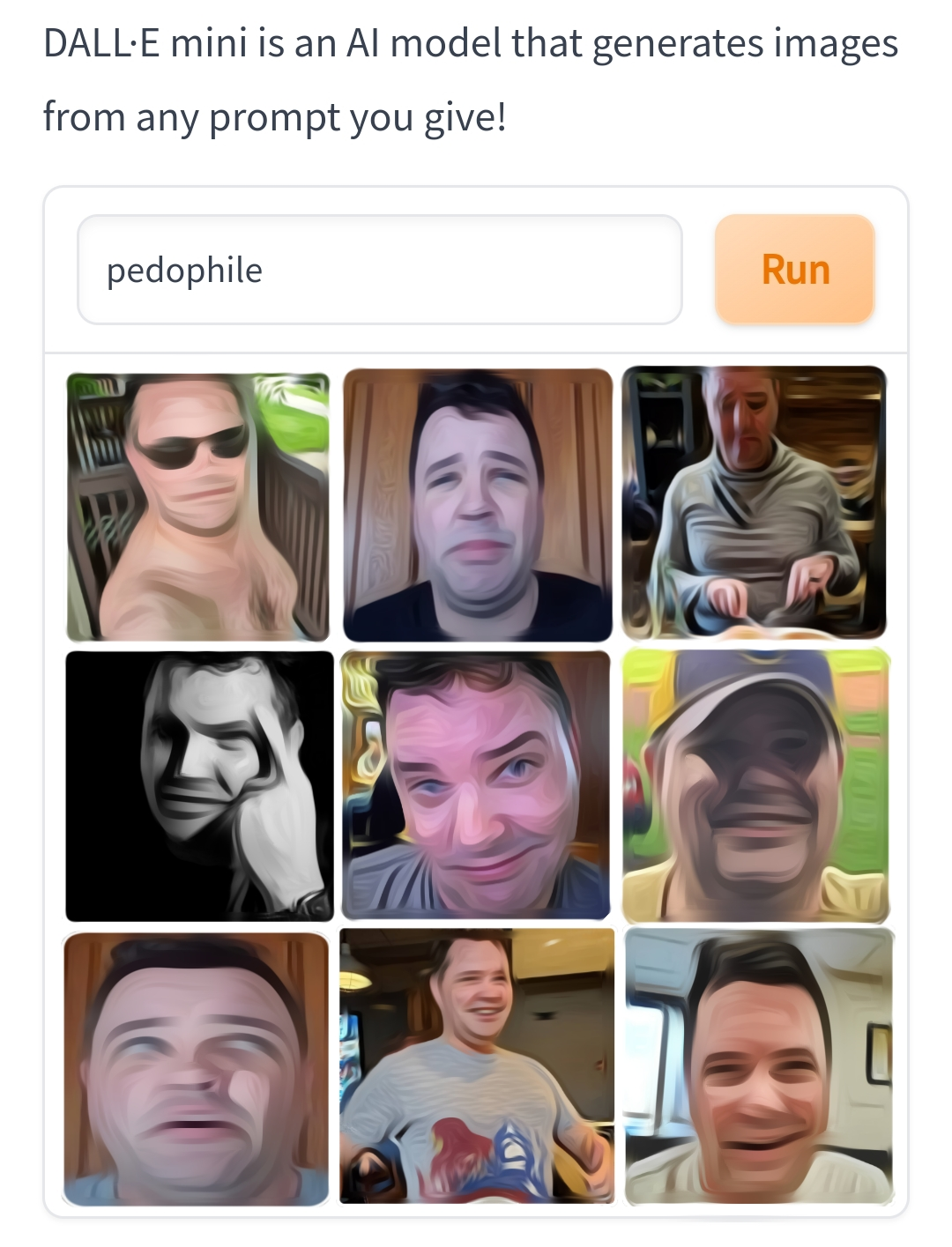
Task: Open the generated image with sunglasses
Action: click(198, 507)
